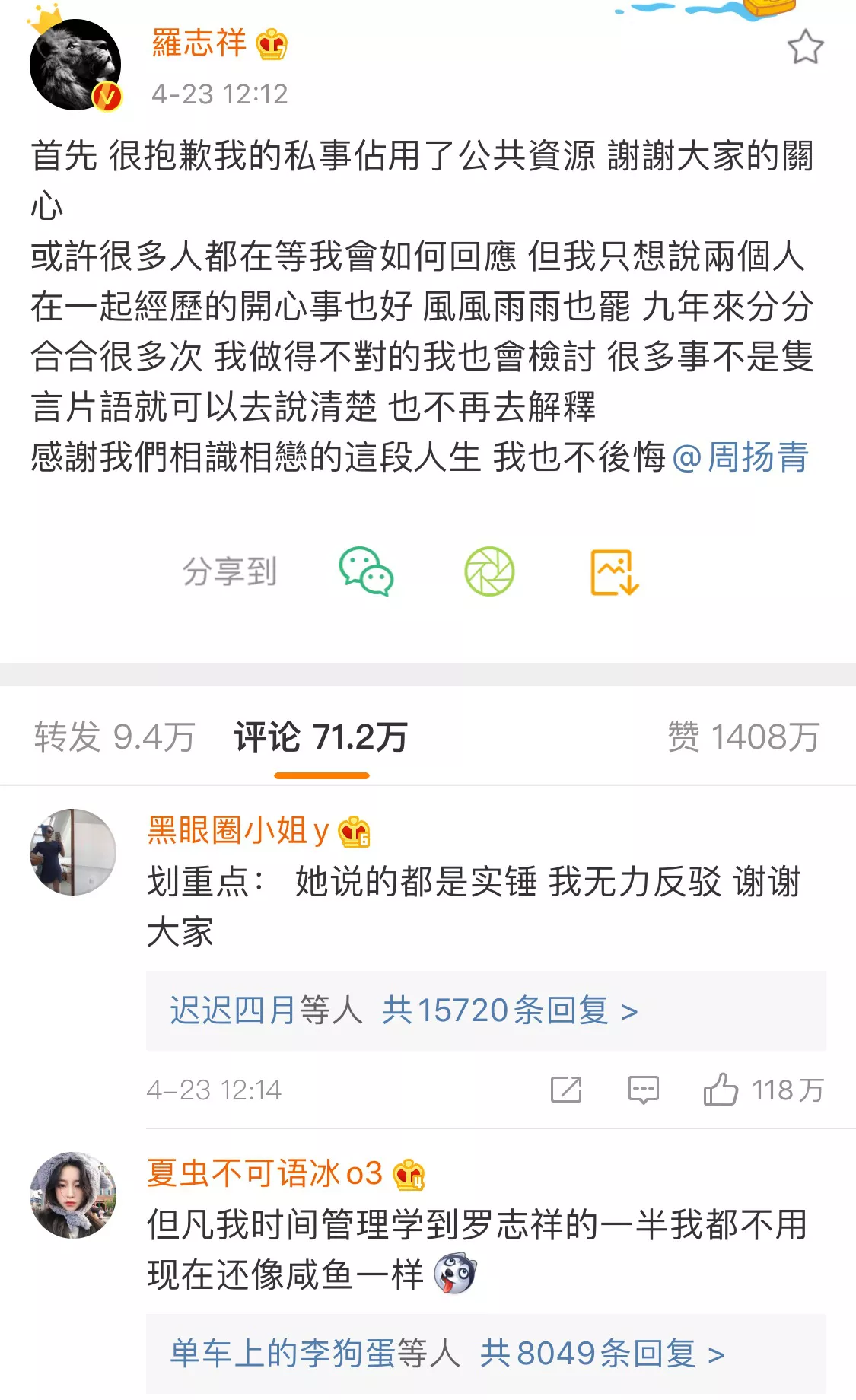
Task: Open 黑眼圈小姐y's profile name
Action: [237, 830]
